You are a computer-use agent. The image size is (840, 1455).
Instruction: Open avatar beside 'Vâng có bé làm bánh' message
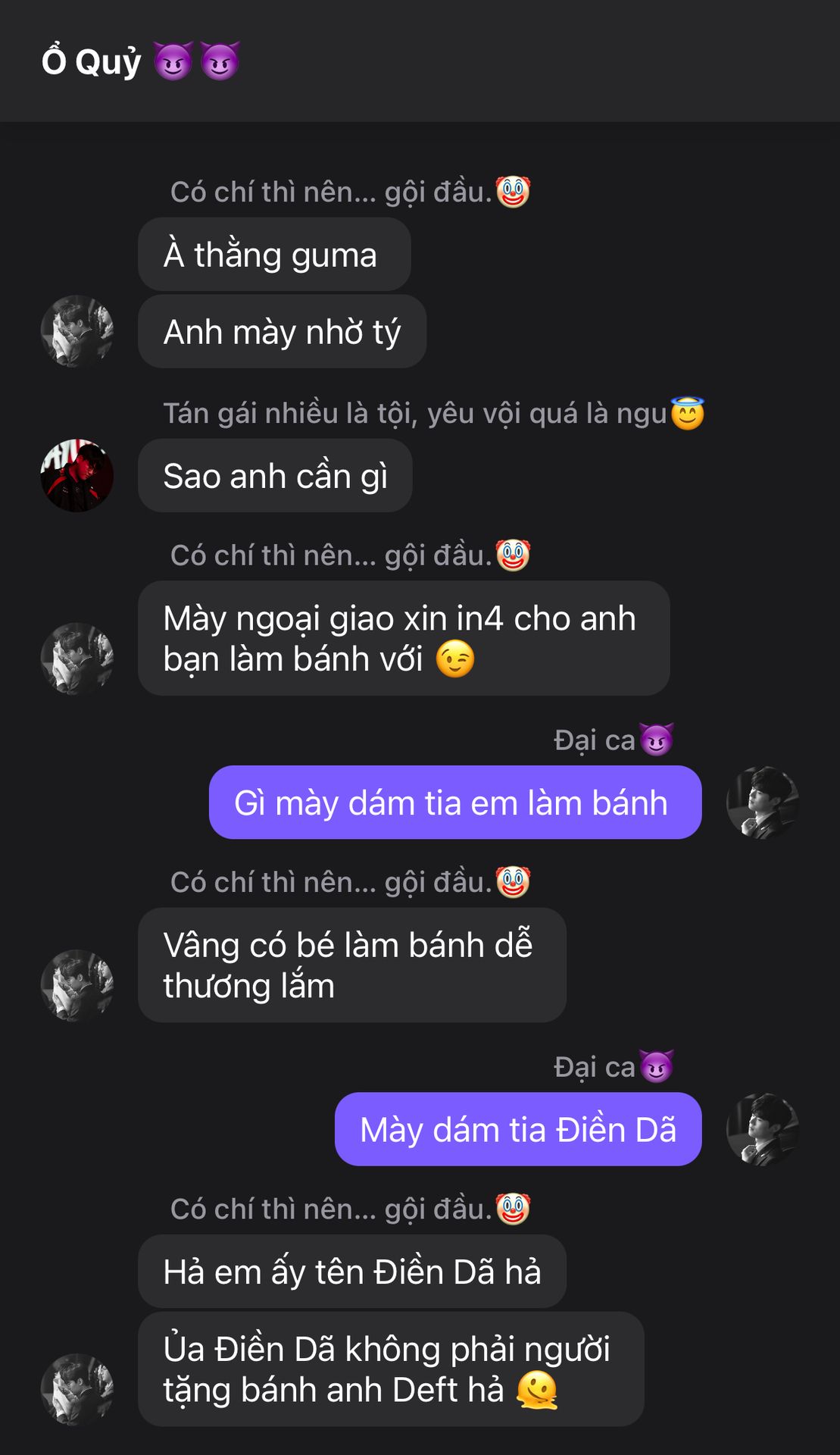[77, 985]
